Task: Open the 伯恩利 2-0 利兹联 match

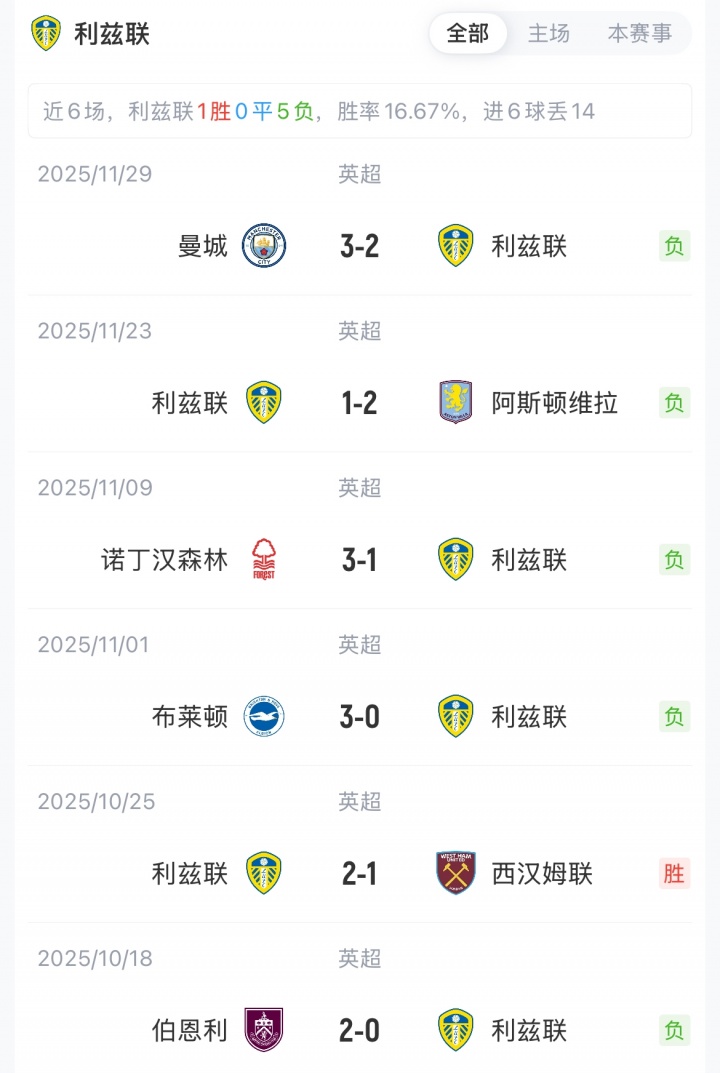Action: point(359,1030)
